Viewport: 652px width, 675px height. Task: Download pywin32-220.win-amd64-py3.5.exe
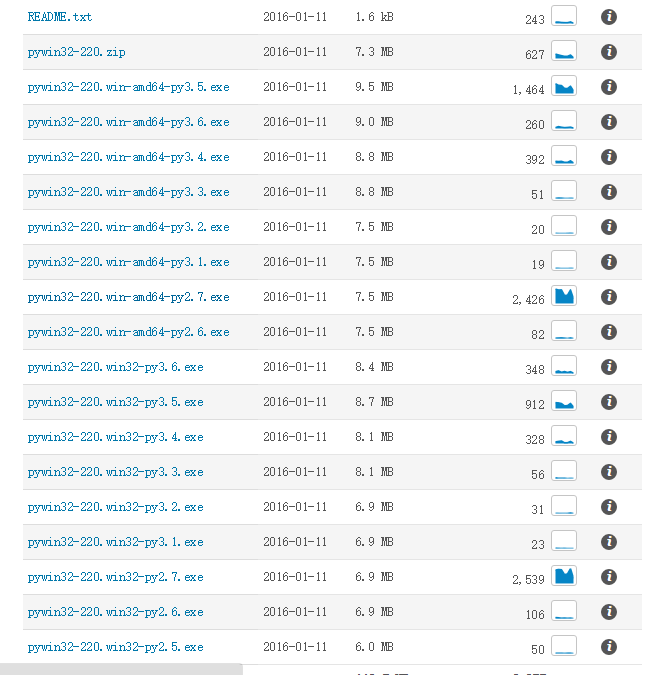pos(128,87)
